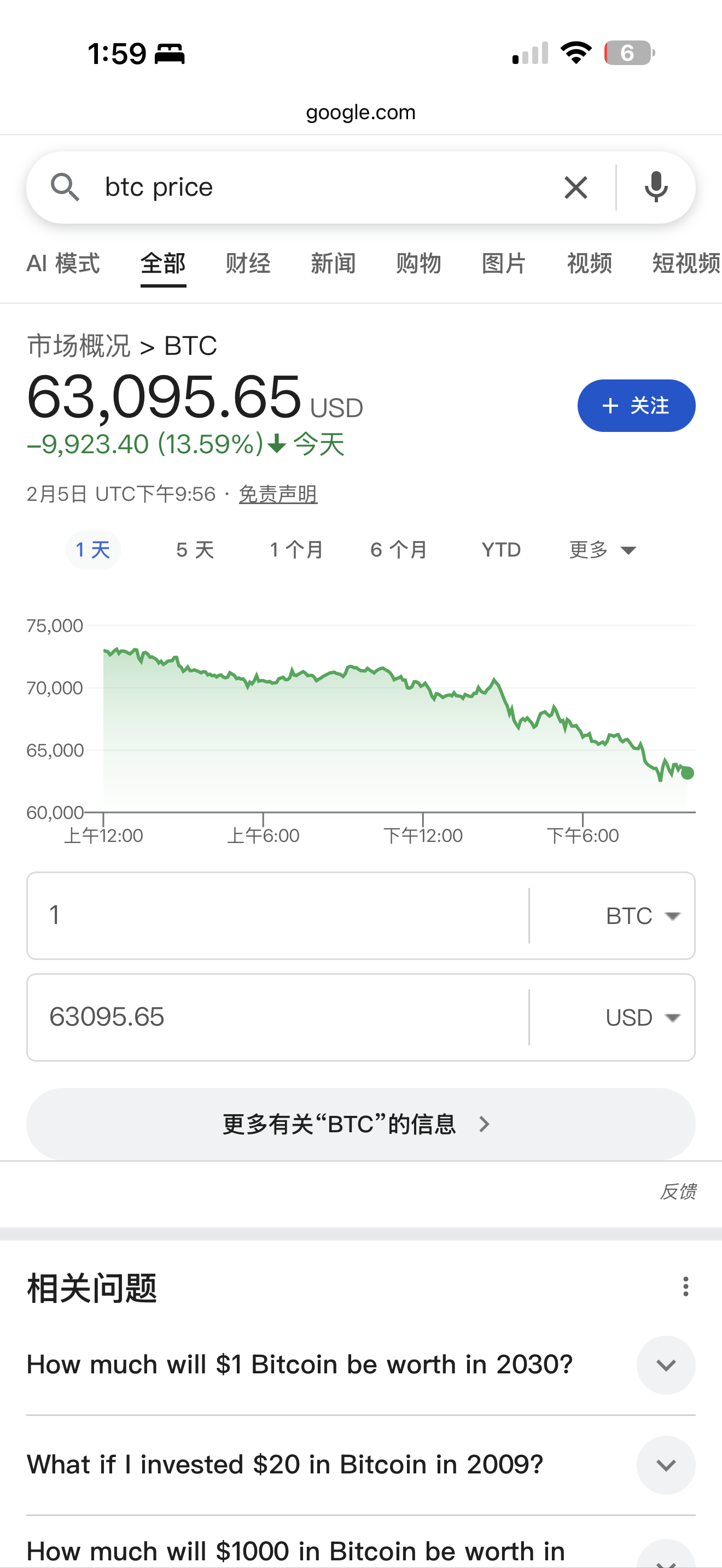Open the 财经 tab
This screenshot has width=722, height=1568.
tap(248, 264)
